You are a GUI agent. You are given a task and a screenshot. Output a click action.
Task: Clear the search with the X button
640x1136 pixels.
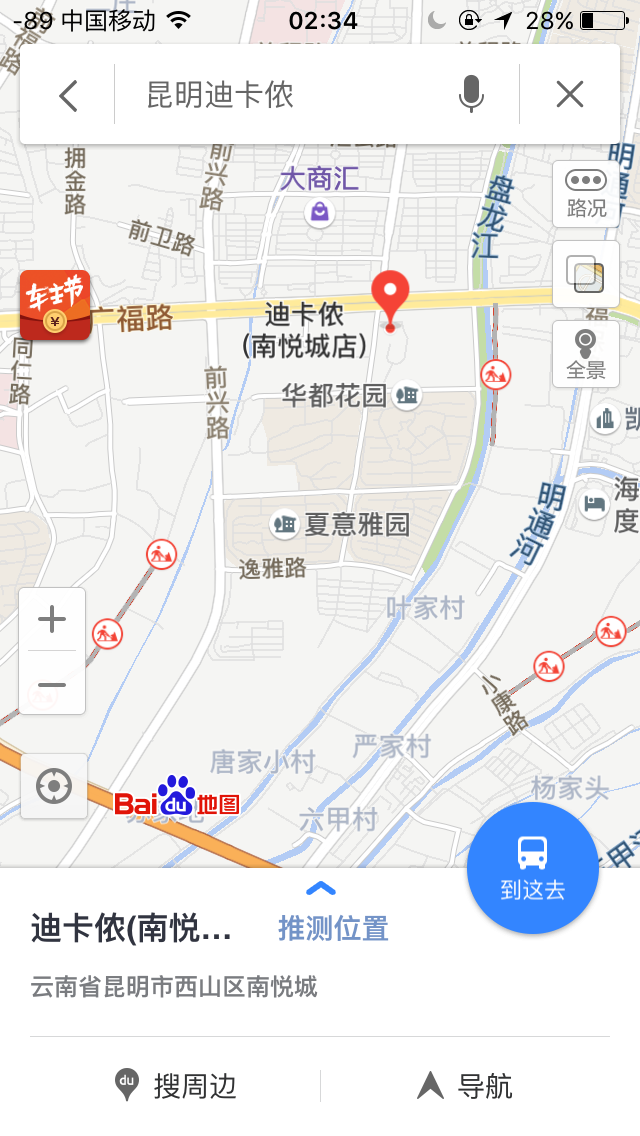coord(570,95)
